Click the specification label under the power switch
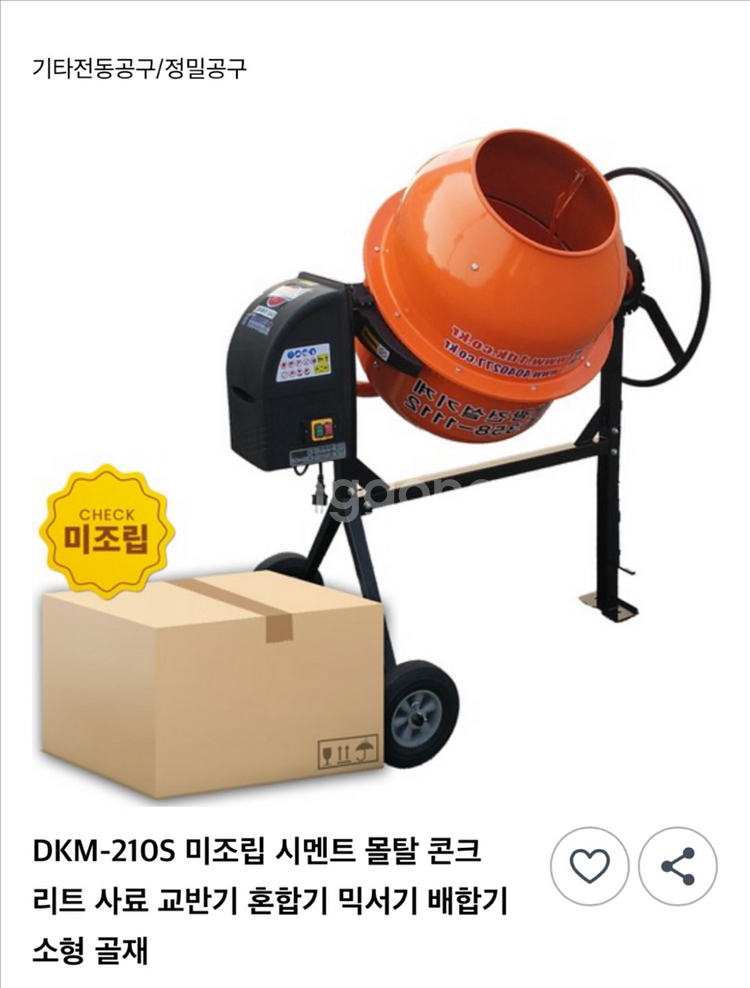 (x=316, y=452)
